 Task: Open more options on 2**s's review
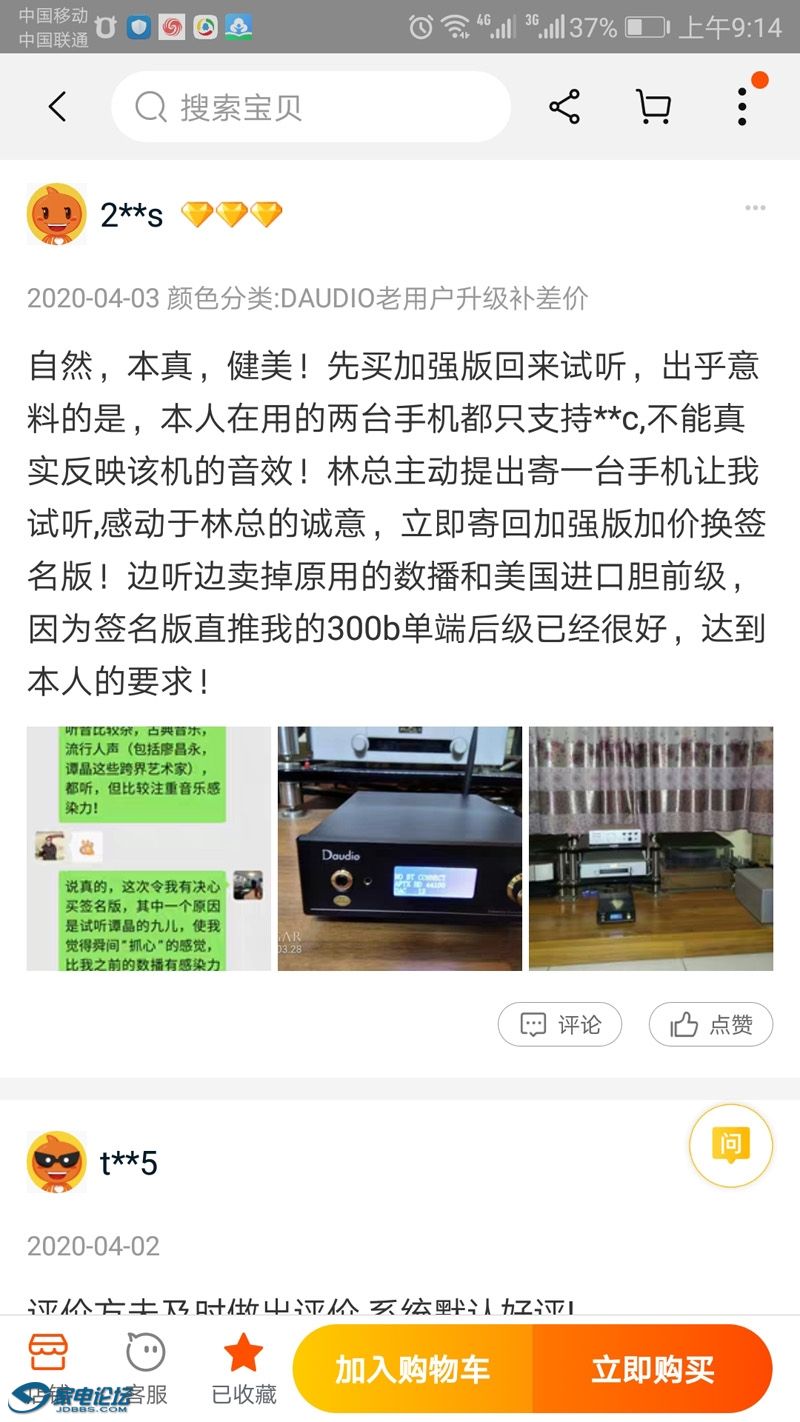[x=754, y=208]
